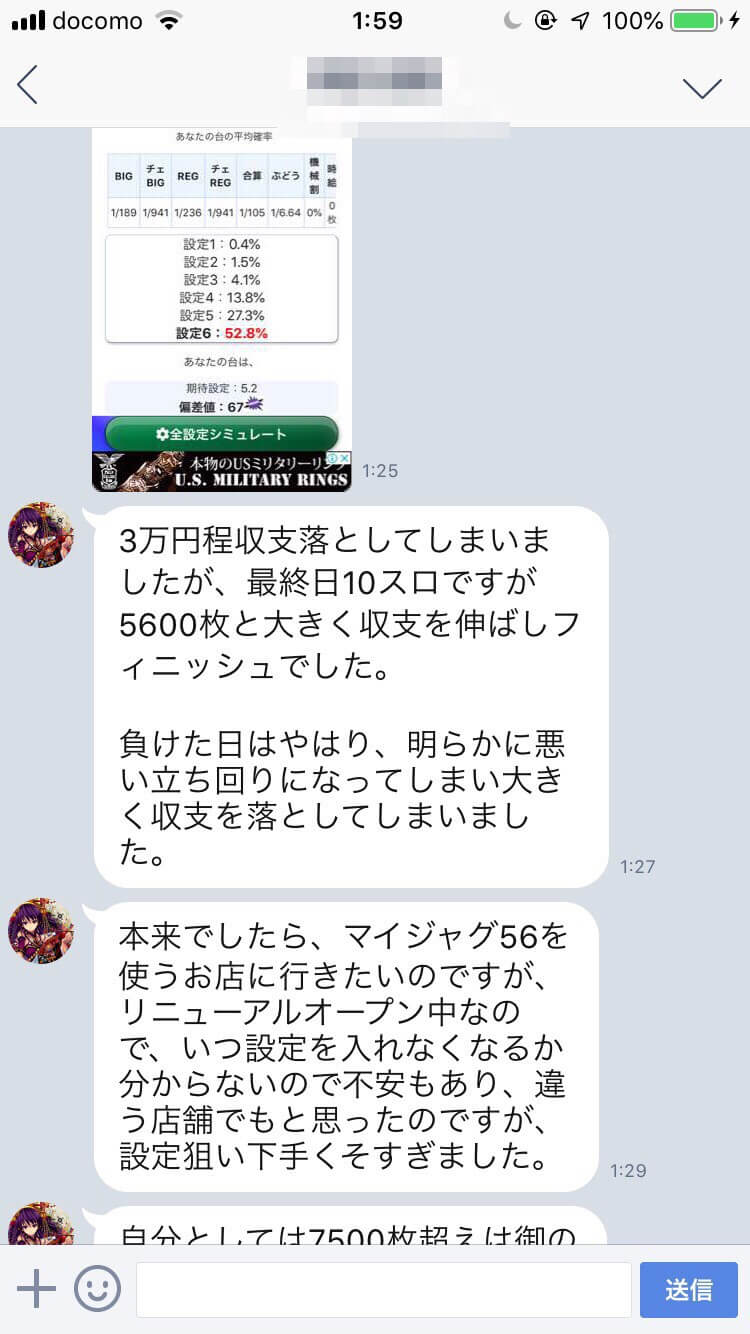Image resolution: width=750 pixels, height=1334 pixels.
Task: View sender's avatar beside the 3万円程 message
Action: [41, 536]
